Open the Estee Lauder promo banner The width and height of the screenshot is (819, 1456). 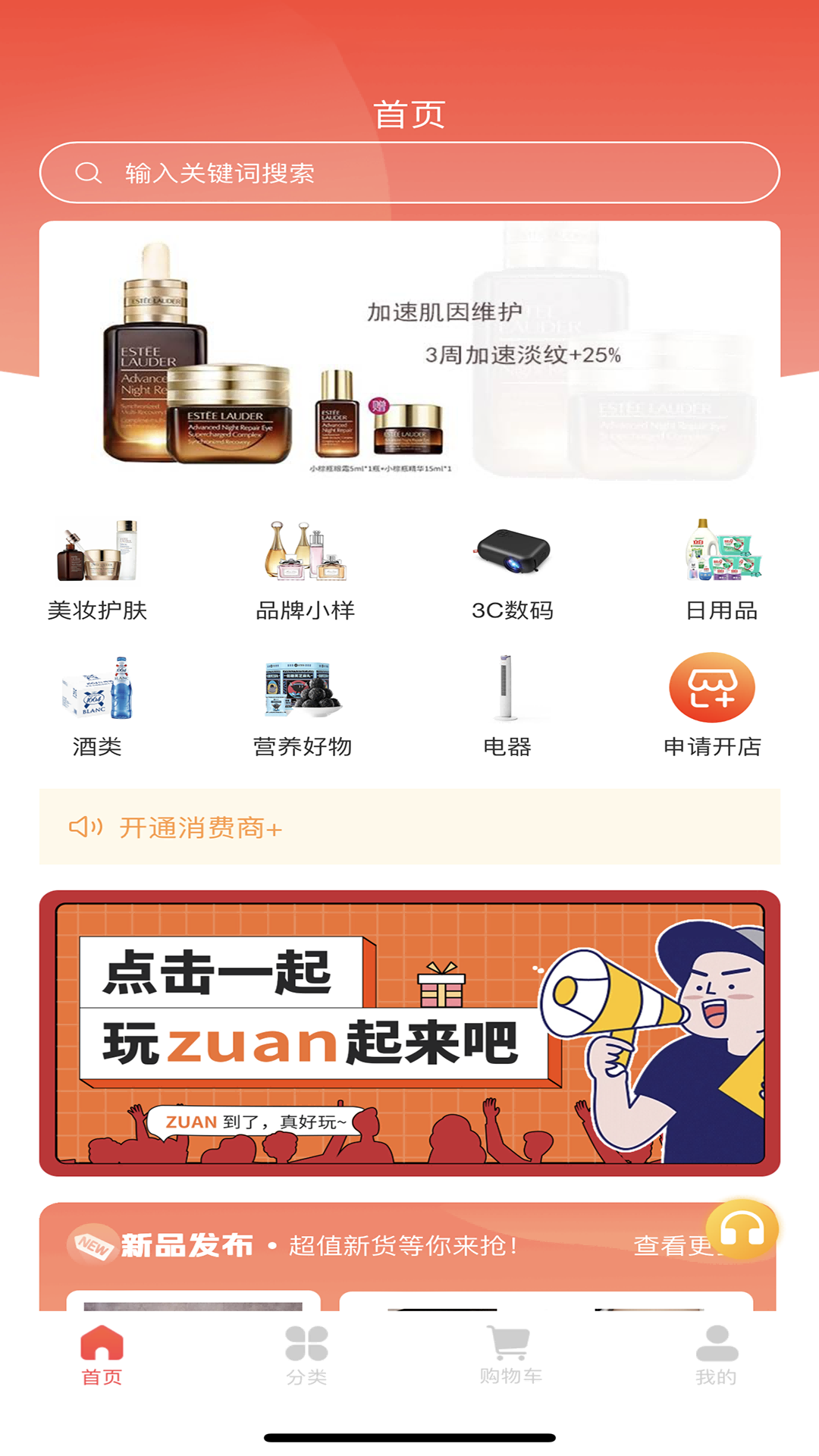coord(409,353)
